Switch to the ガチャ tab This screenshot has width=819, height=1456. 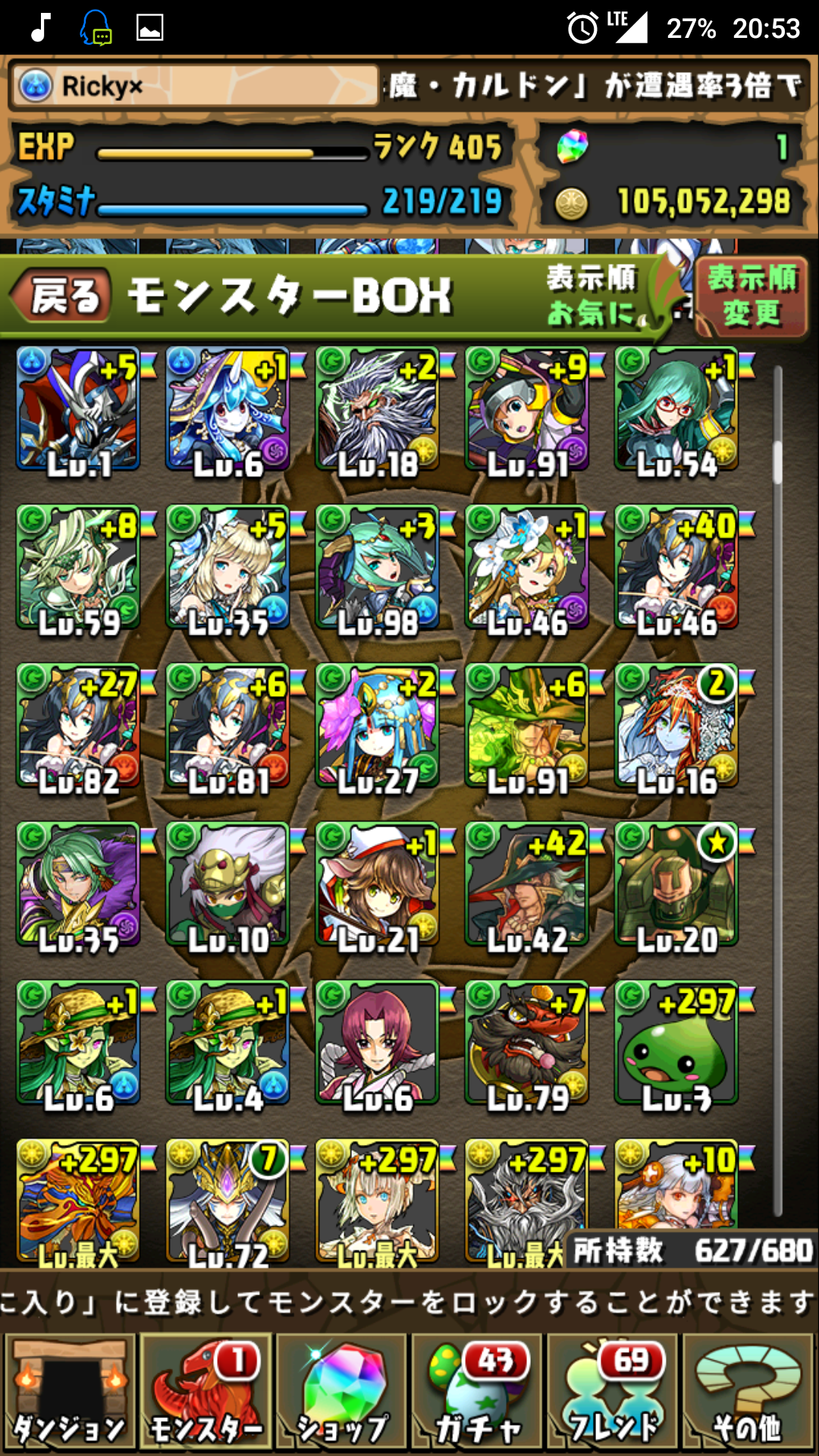tap(477, 1392)
